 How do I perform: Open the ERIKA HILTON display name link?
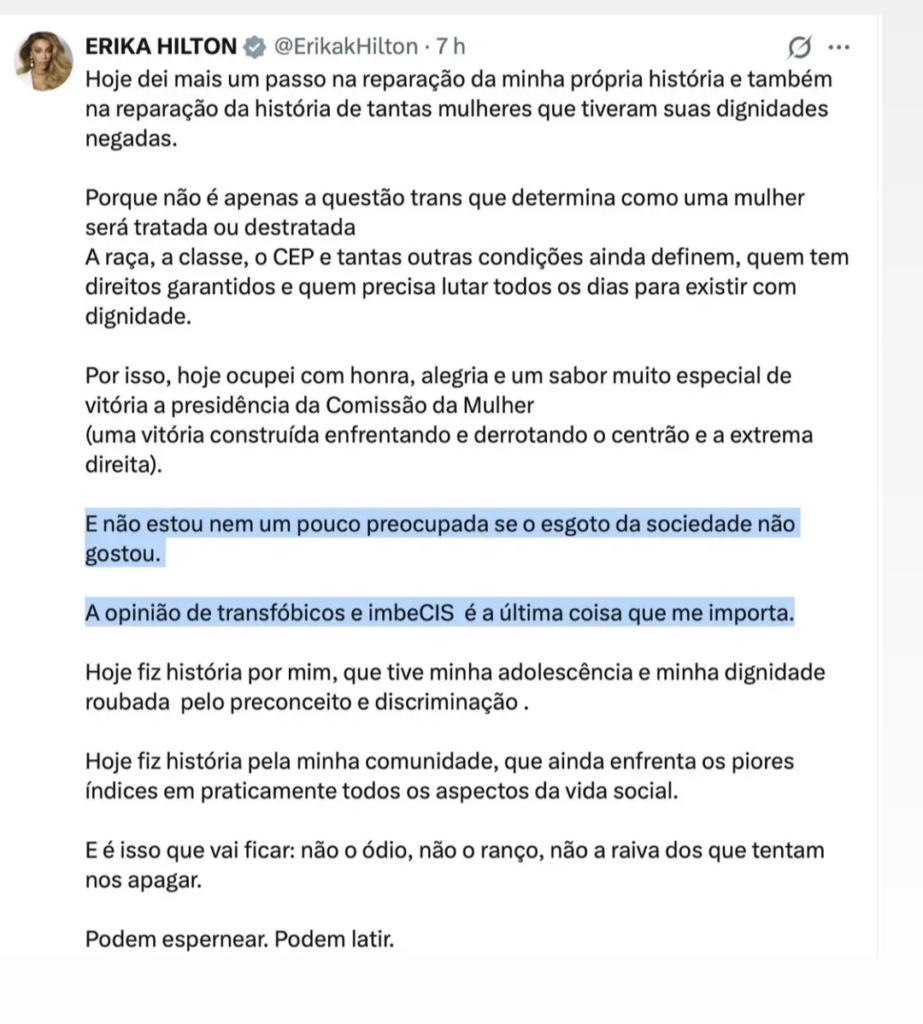pos(161,46)
